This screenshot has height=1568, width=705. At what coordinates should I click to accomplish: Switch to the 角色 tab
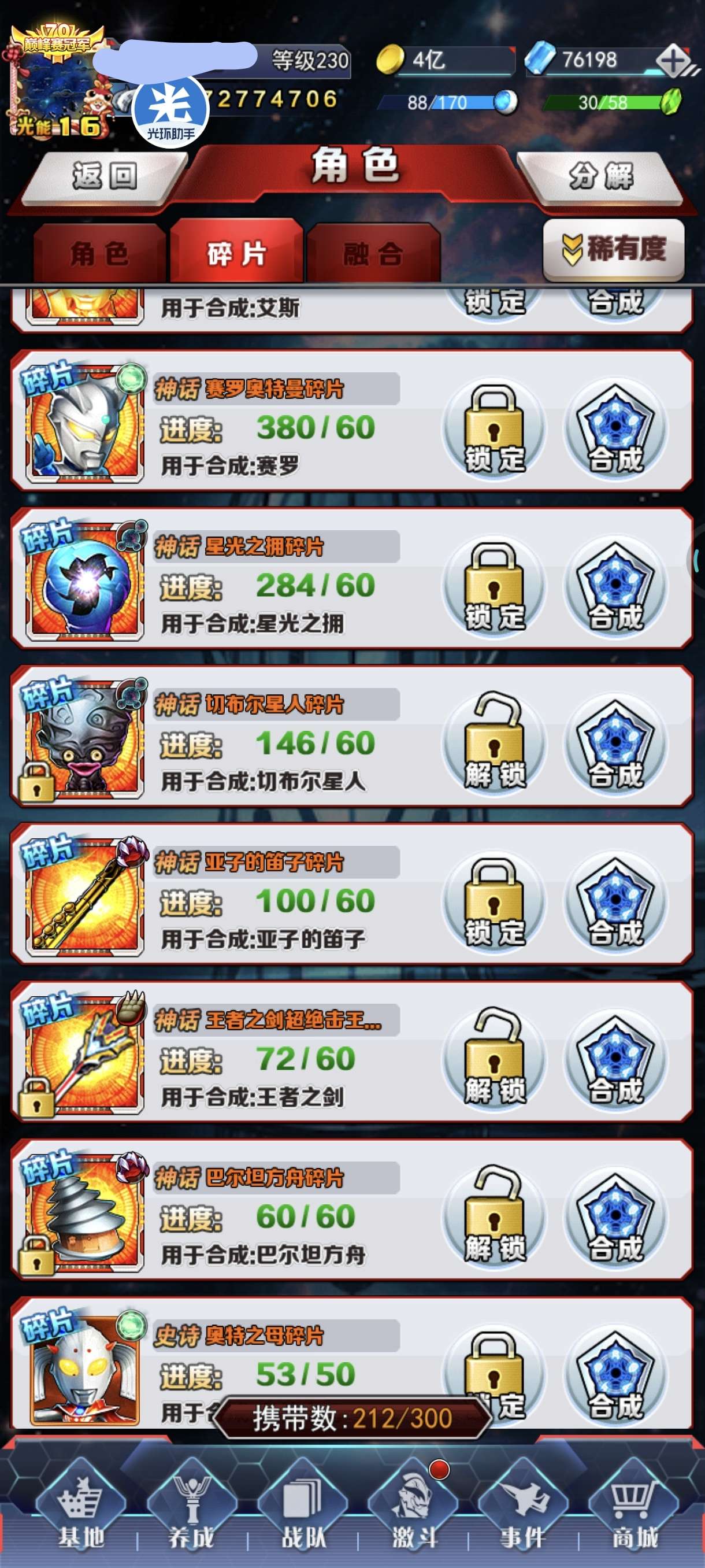[x=99, y=253]
